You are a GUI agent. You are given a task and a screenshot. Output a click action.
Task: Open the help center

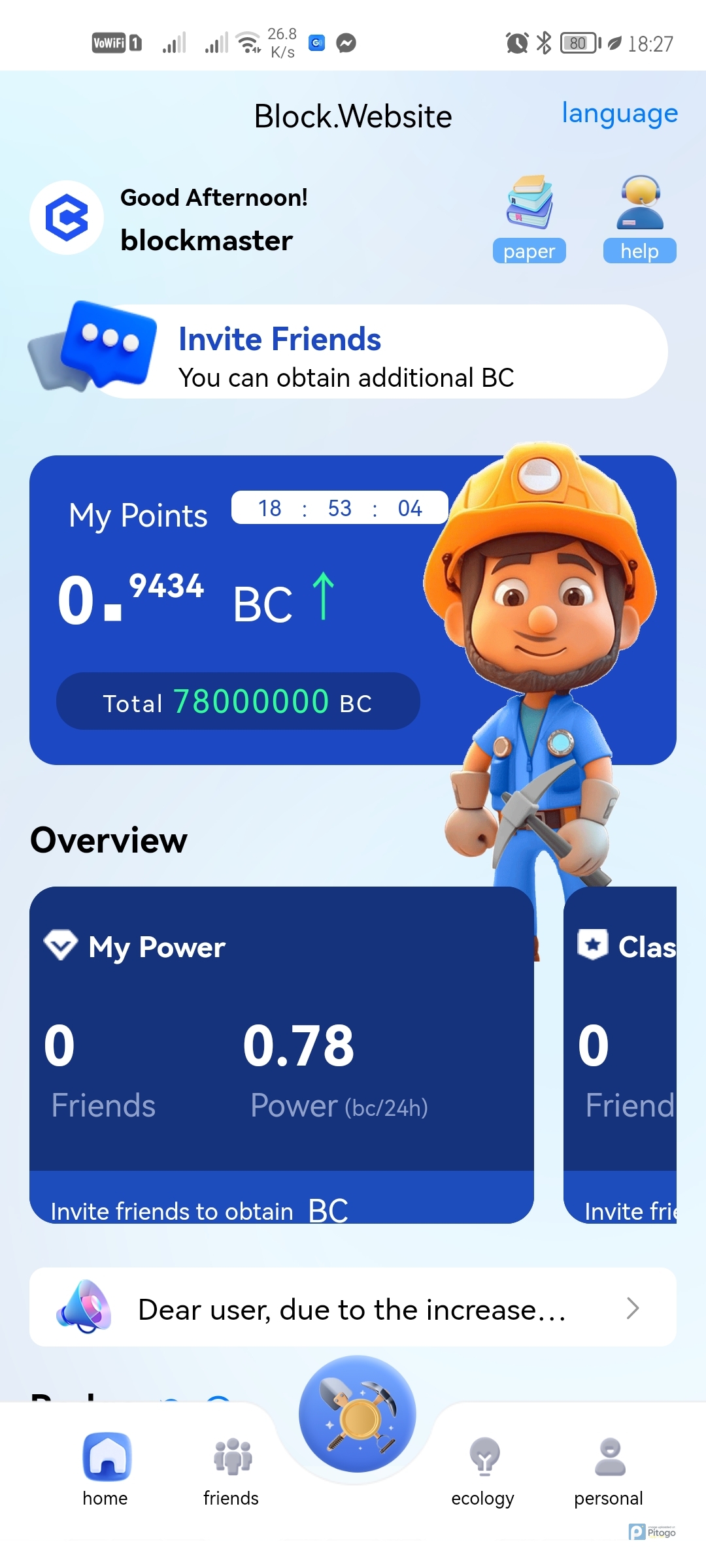point(639,218)
